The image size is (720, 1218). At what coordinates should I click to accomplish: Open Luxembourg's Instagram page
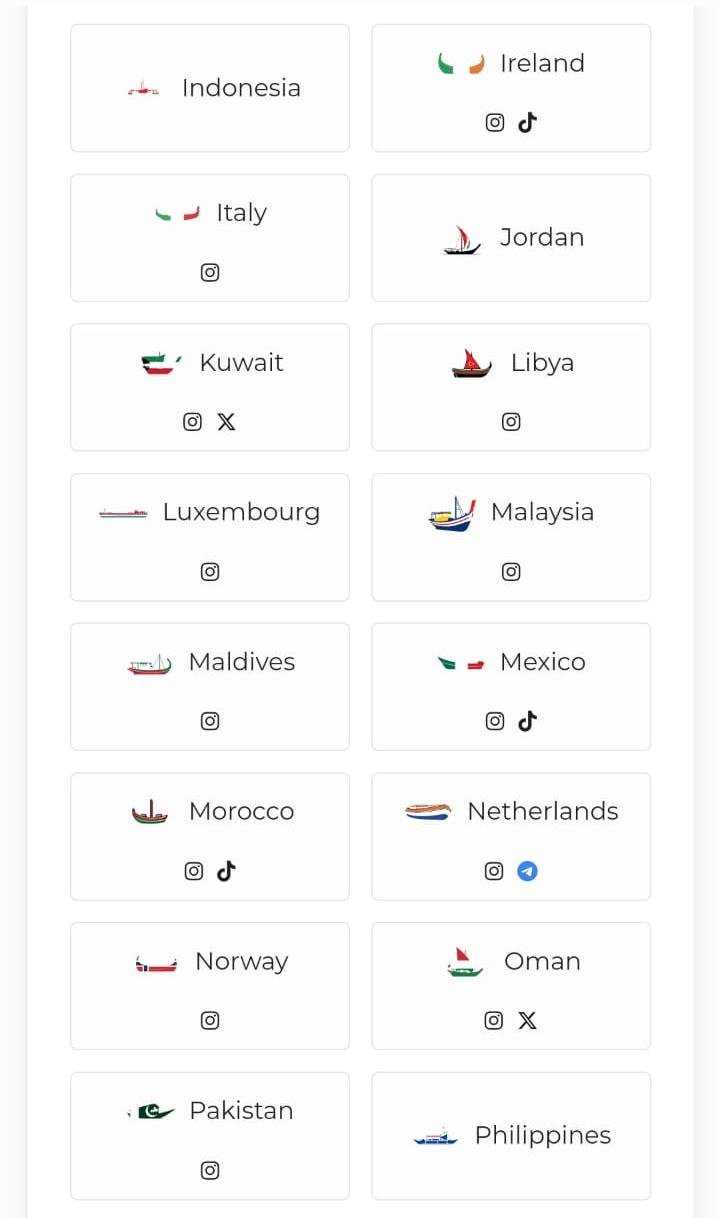pos(210,572)
